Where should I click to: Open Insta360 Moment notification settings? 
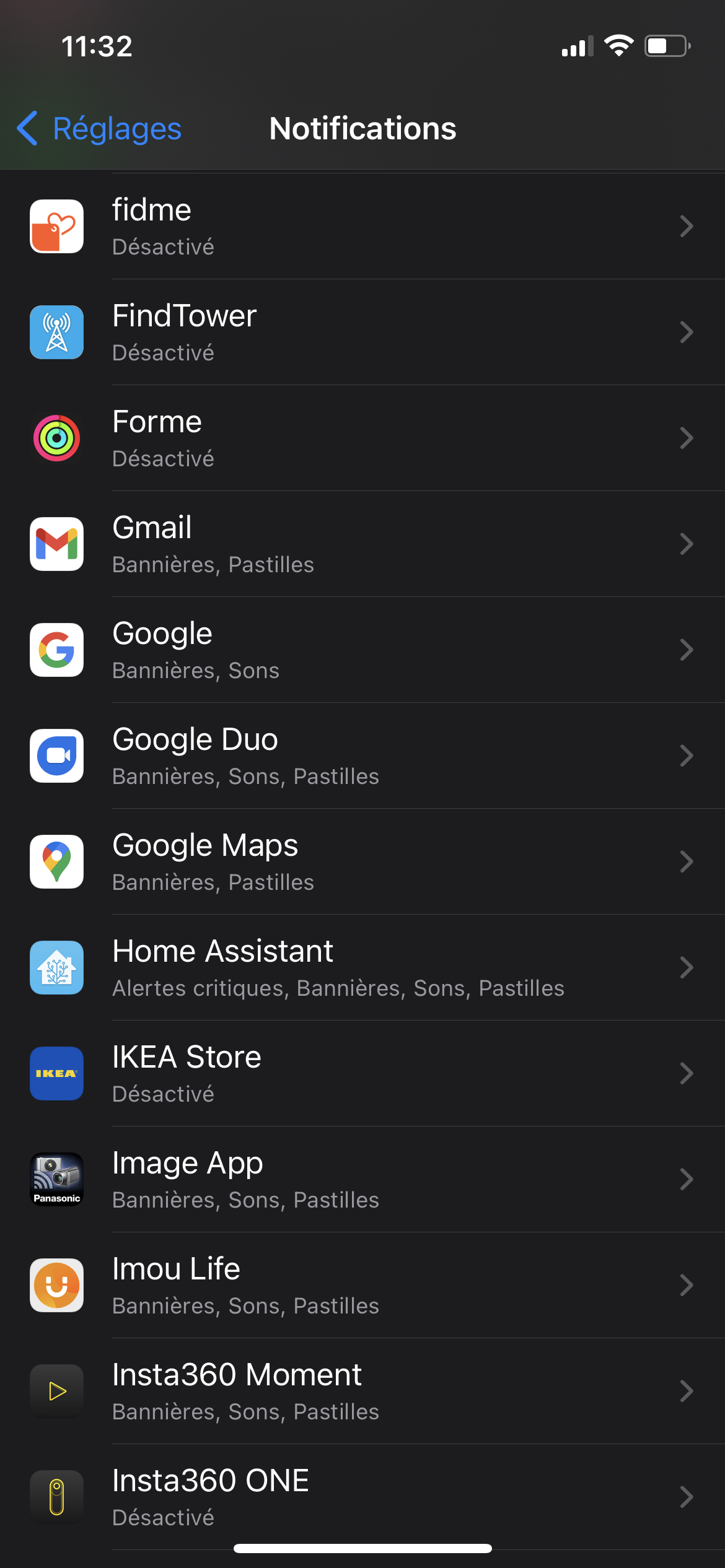coord(362,1392)
